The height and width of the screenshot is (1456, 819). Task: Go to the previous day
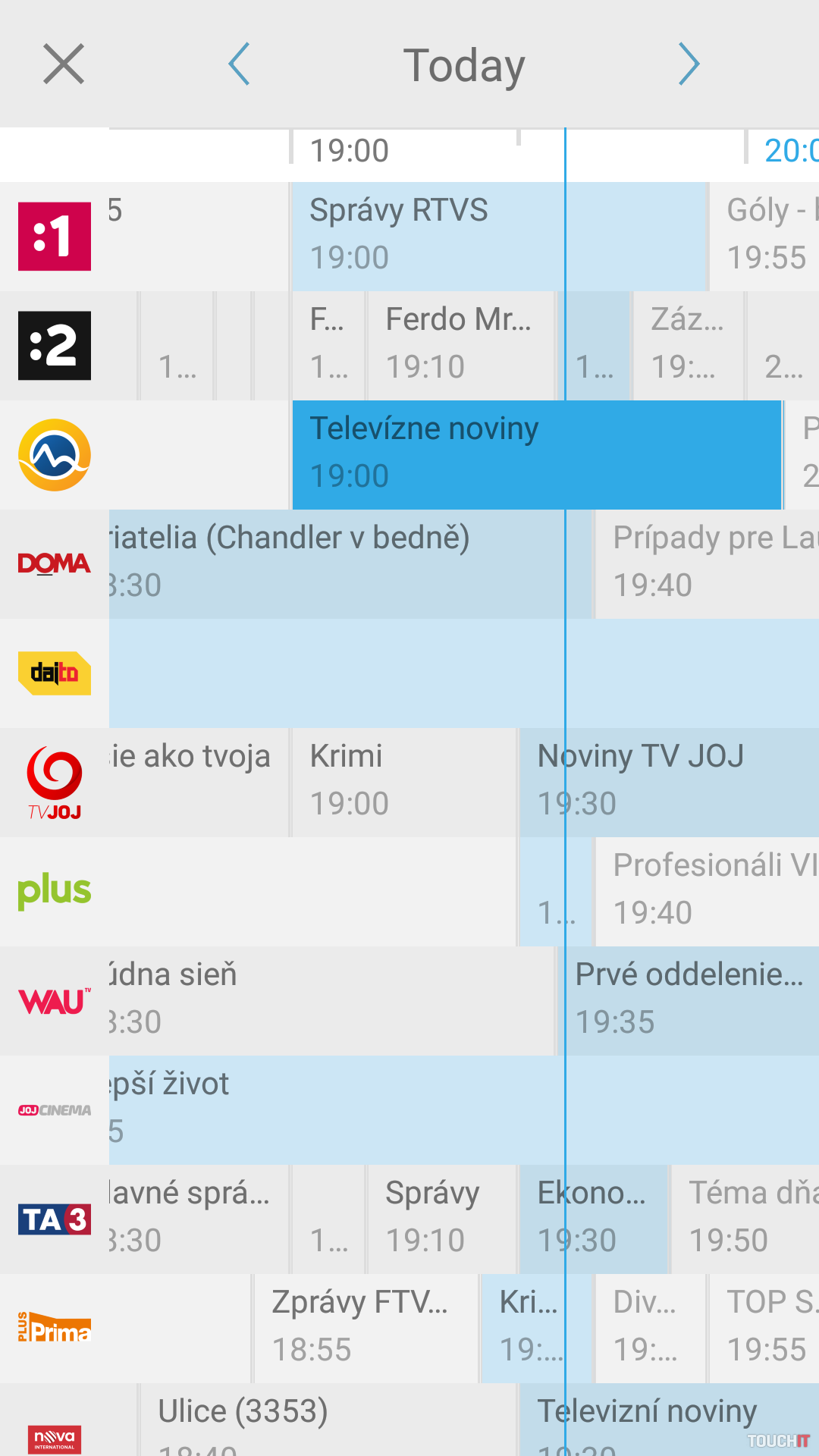coord(240,64)
